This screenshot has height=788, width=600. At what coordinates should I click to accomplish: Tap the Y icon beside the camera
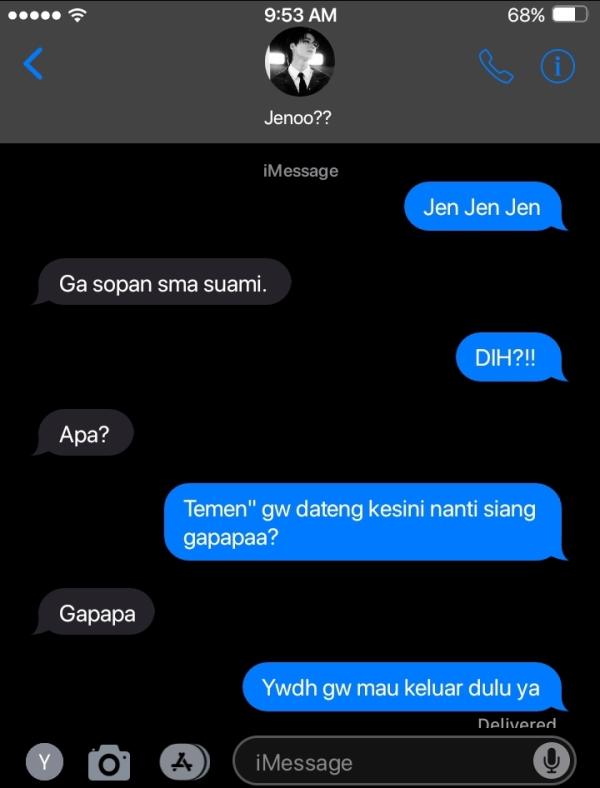pos(43,762)
